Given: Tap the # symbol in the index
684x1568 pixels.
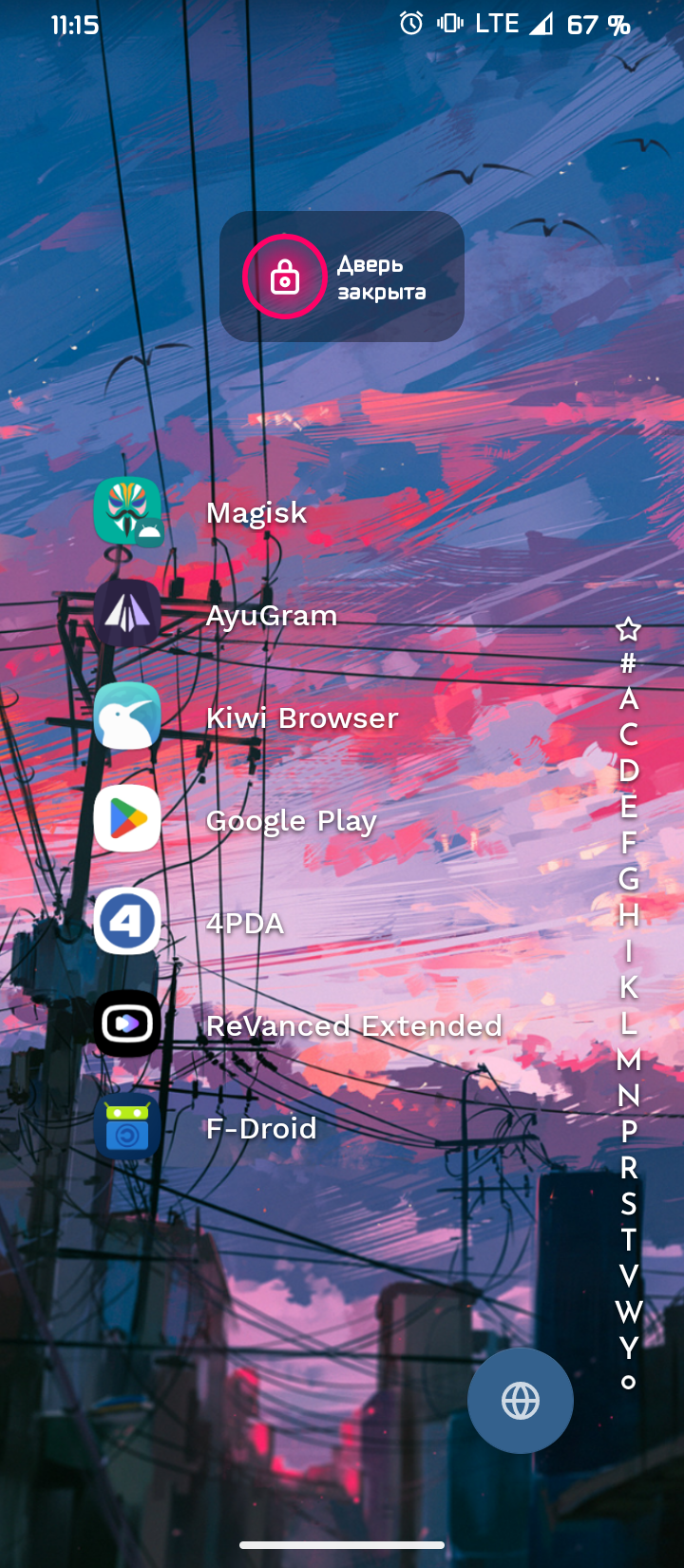Looking at the screenshot, I should pos(628,663).
